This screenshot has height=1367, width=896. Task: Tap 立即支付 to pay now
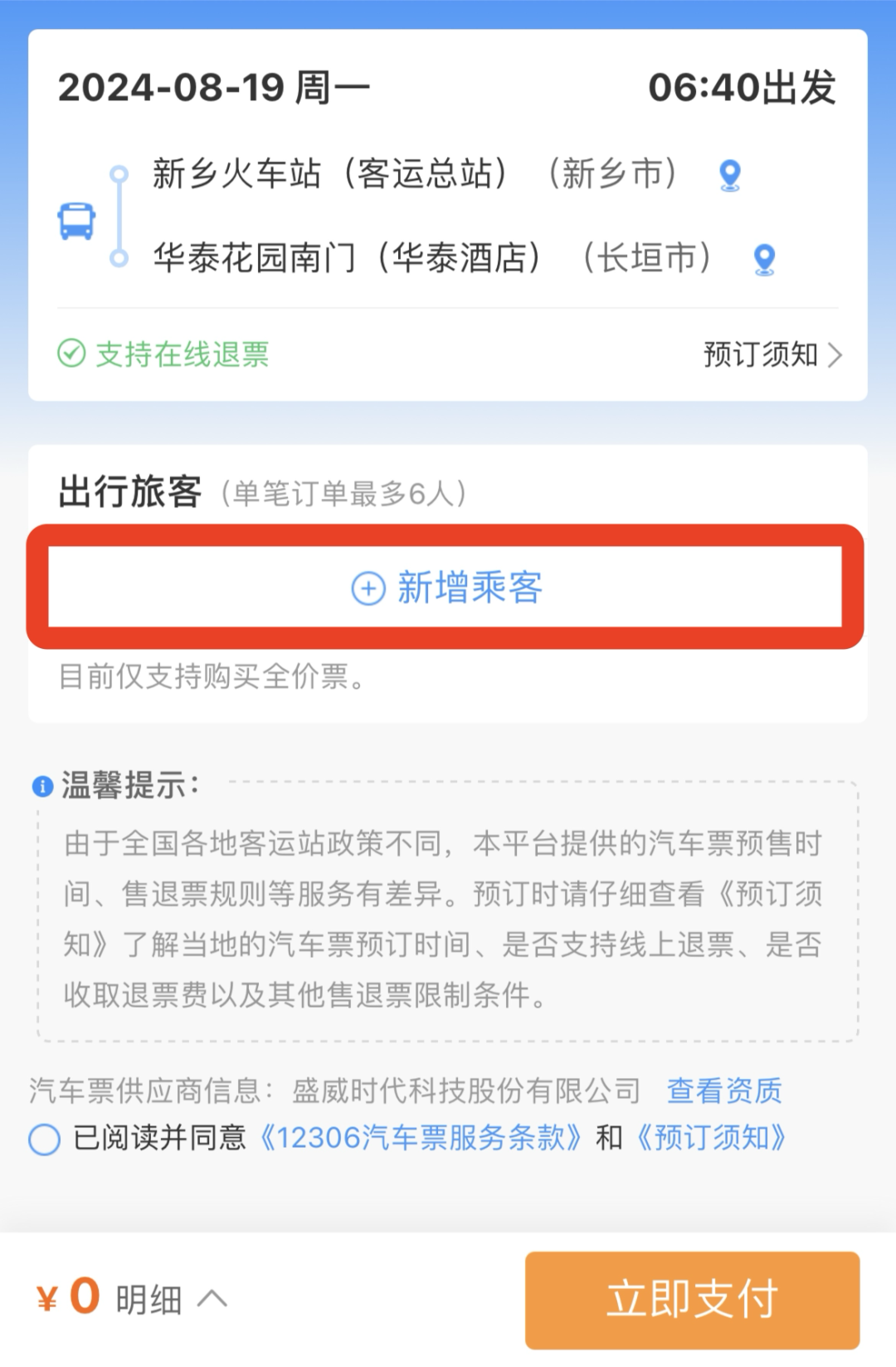coord(692,1299)
